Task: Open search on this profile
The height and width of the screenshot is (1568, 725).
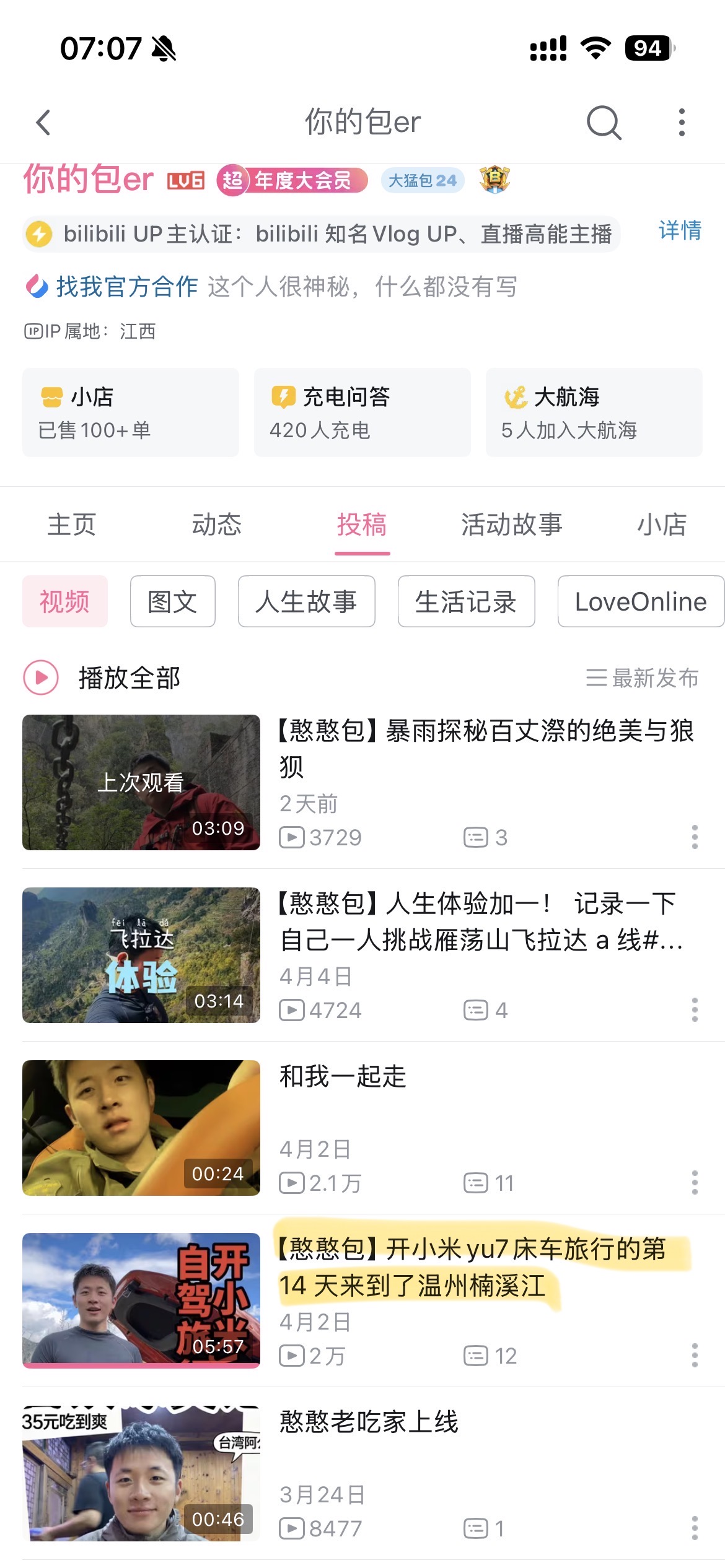Action: (604, 122)
